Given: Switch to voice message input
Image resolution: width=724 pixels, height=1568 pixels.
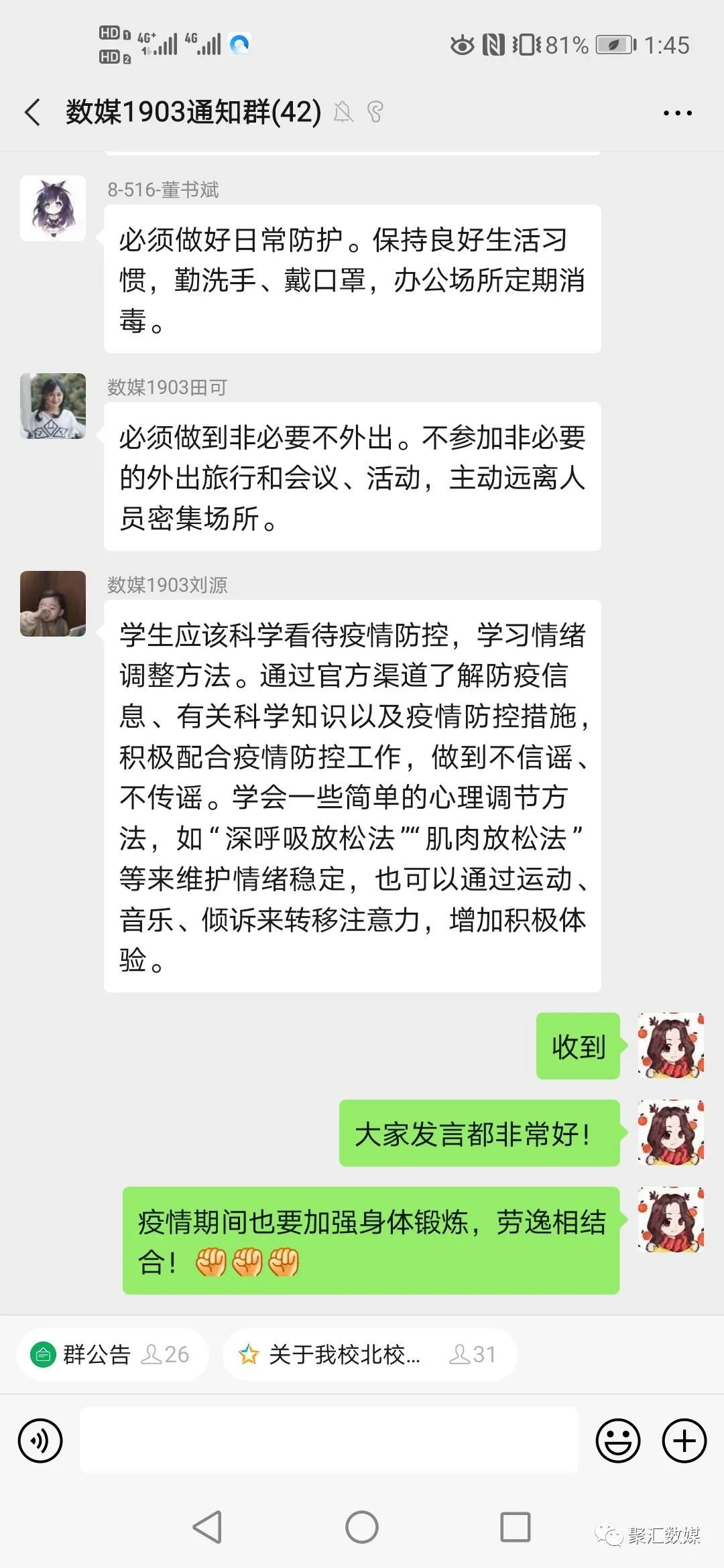Looking at the screenshot, I should (x=40, y=1440).
